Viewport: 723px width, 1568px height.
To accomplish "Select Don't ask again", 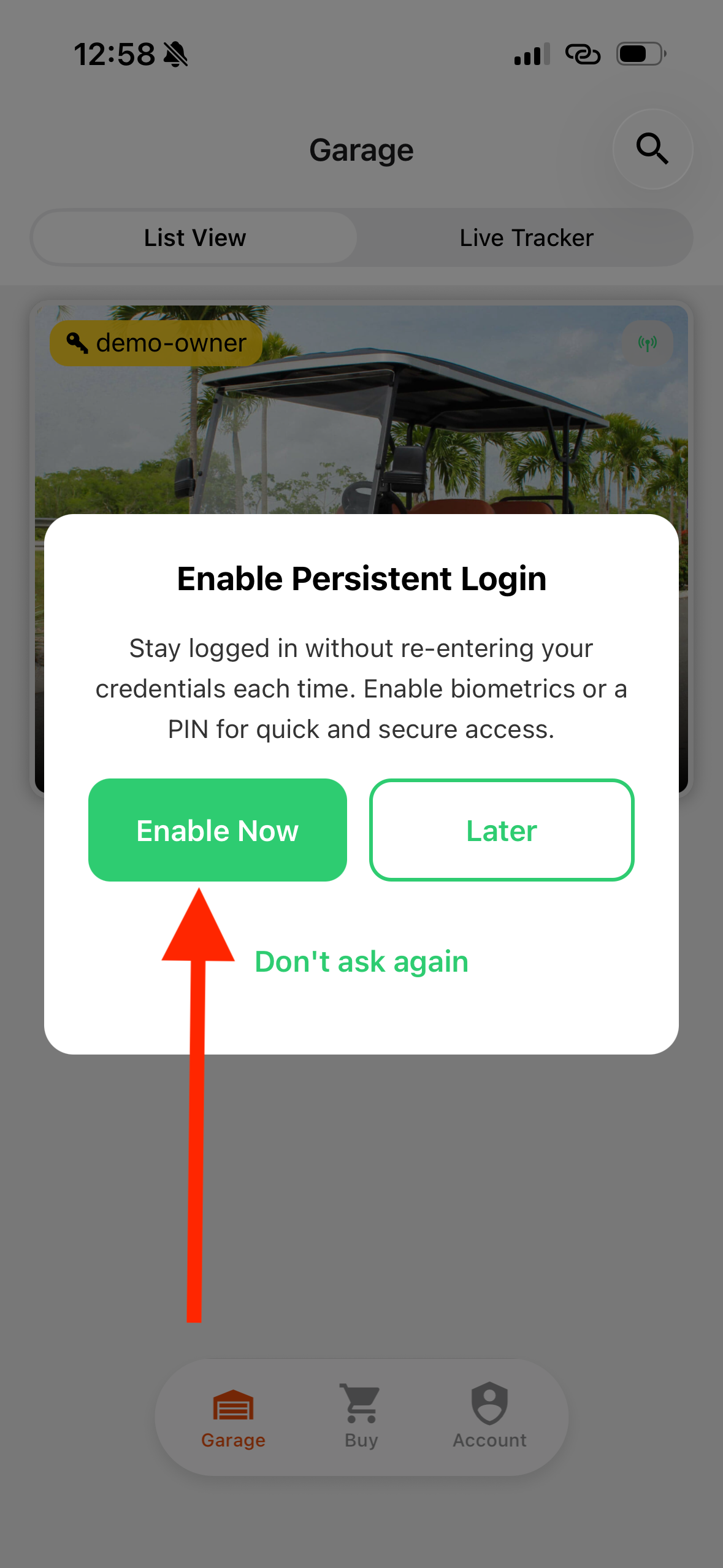I will tap(361, 961).
